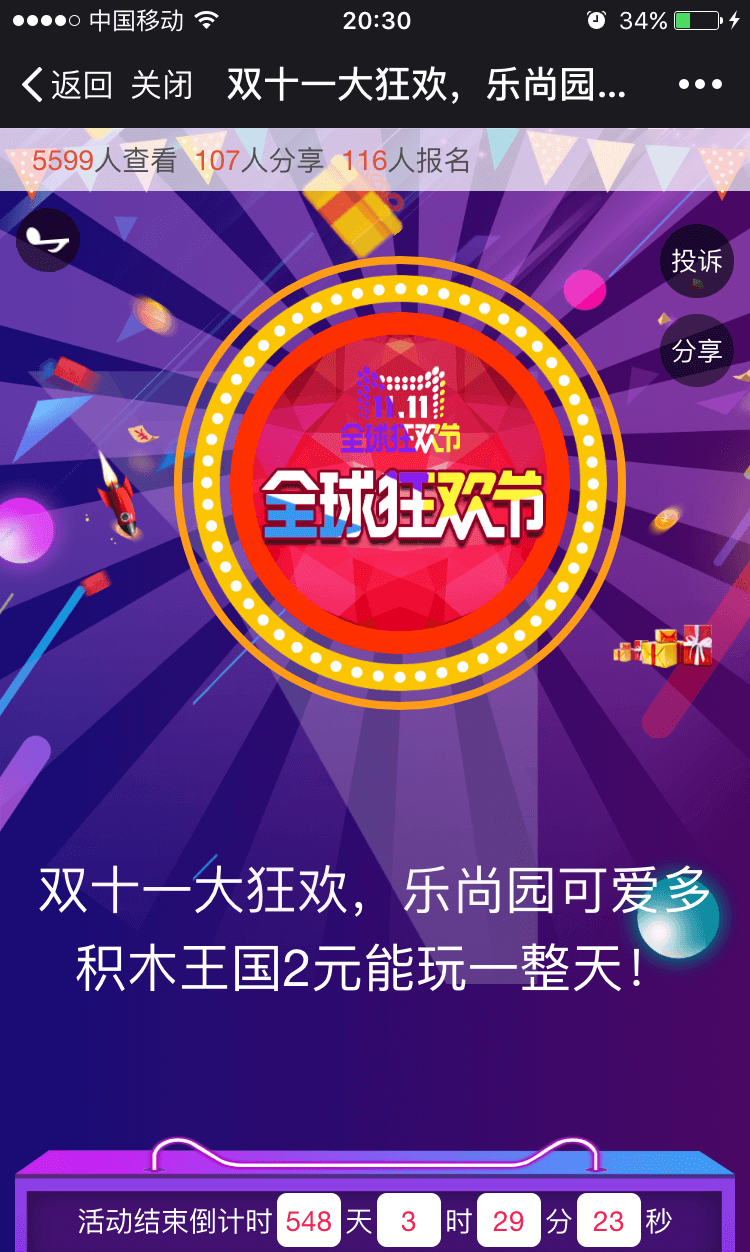The image size is (750, 1252).
Task: Tap the 投诉 complaint button
Action: point(697,261)
